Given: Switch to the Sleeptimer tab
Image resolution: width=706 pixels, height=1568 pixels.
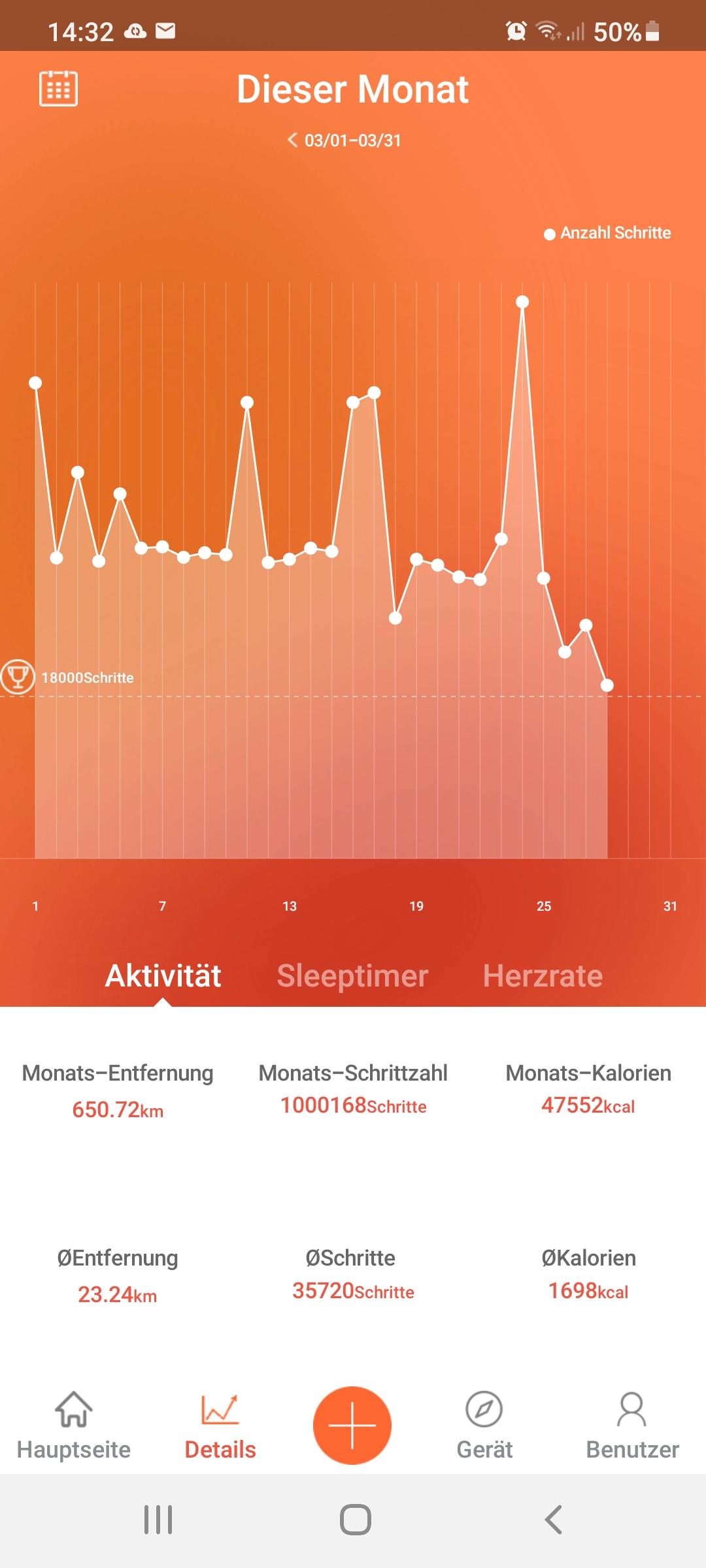Looking at the screenshot, I should (352, 976).
